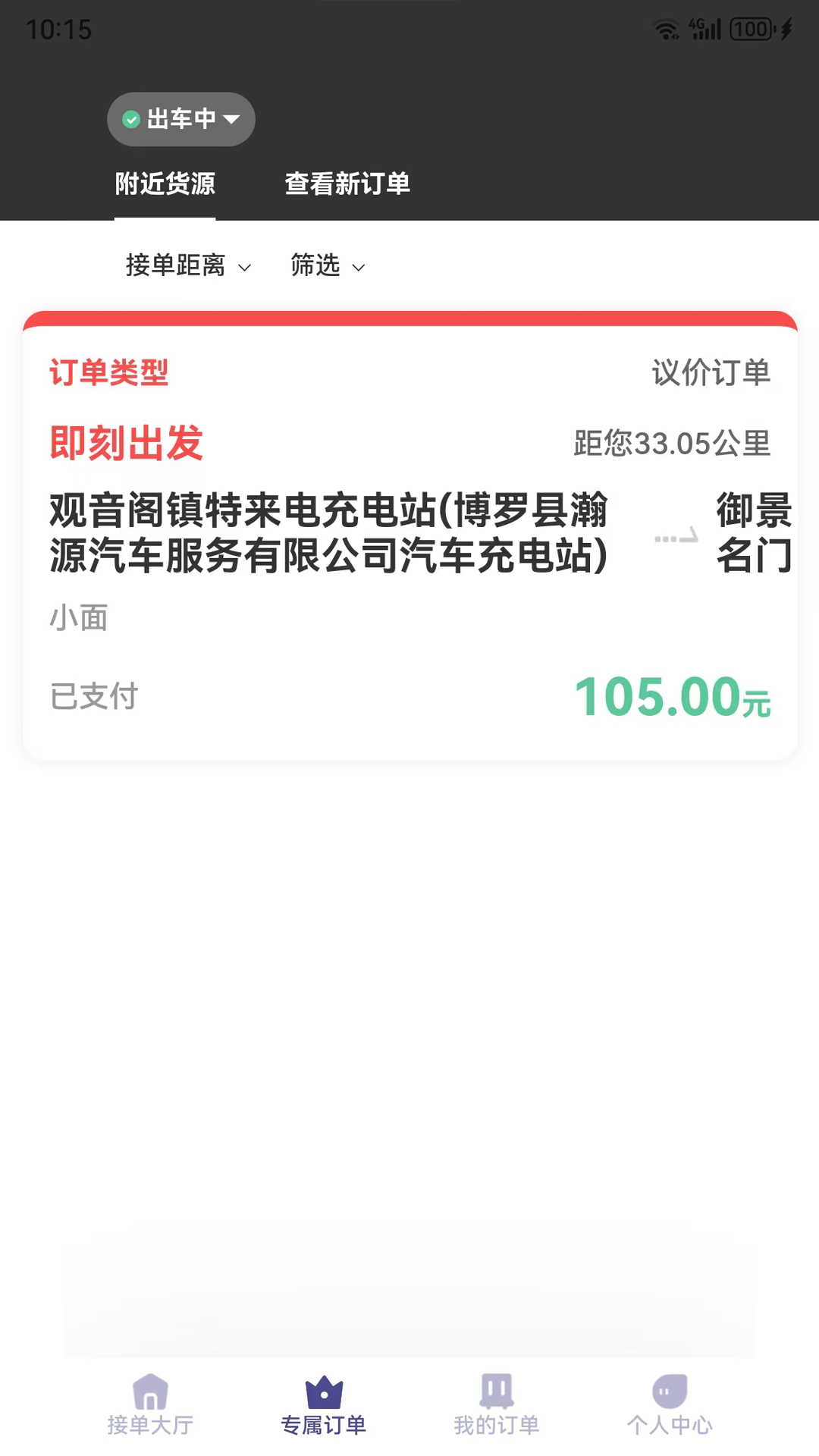This screenshot has height=1456, width=819.
Task: Open the 我的订单 orders icon
Action: (496, 1394)
